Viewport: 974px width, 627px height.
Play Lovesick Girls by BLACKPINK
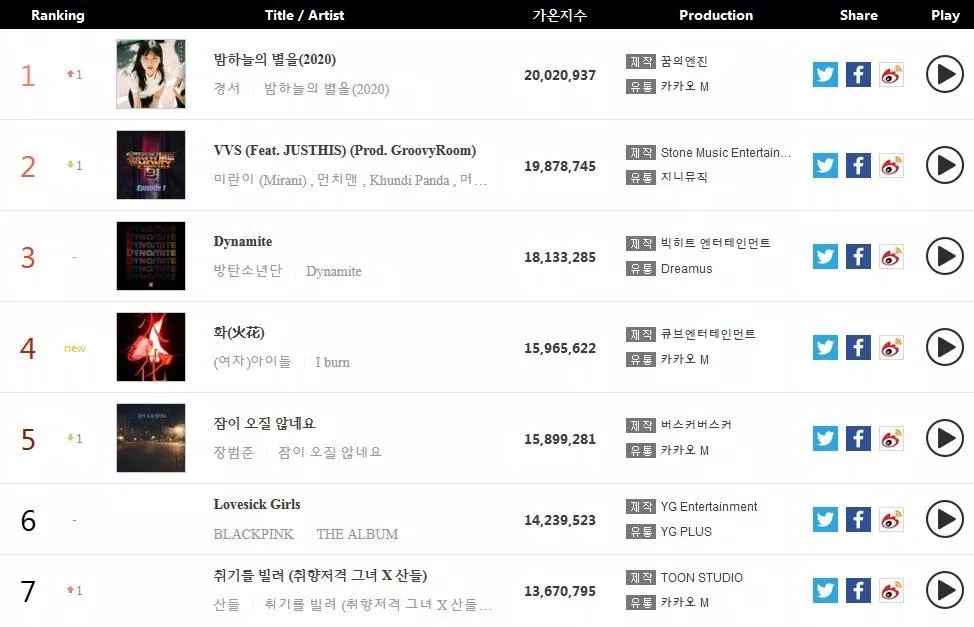pyautogui.click(x=944, y=519)
